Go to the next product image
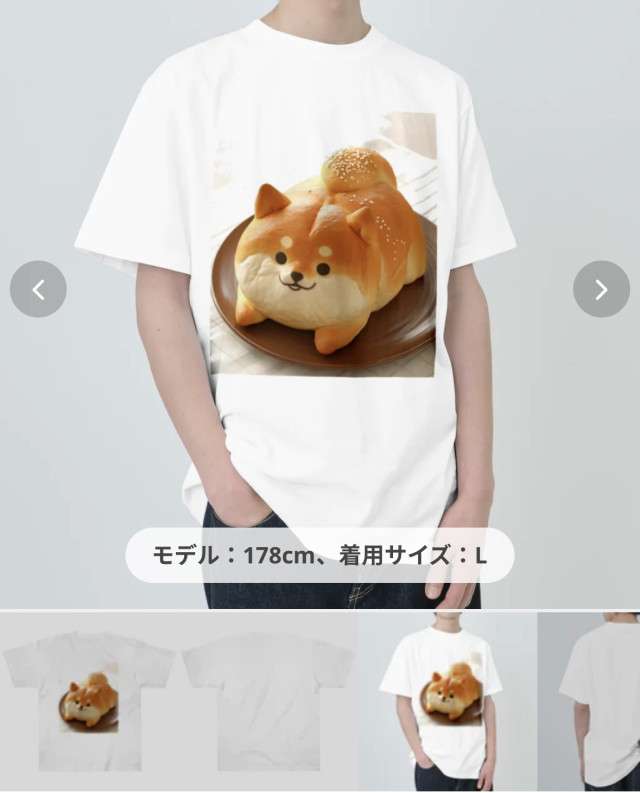 (x=601, y=290)
